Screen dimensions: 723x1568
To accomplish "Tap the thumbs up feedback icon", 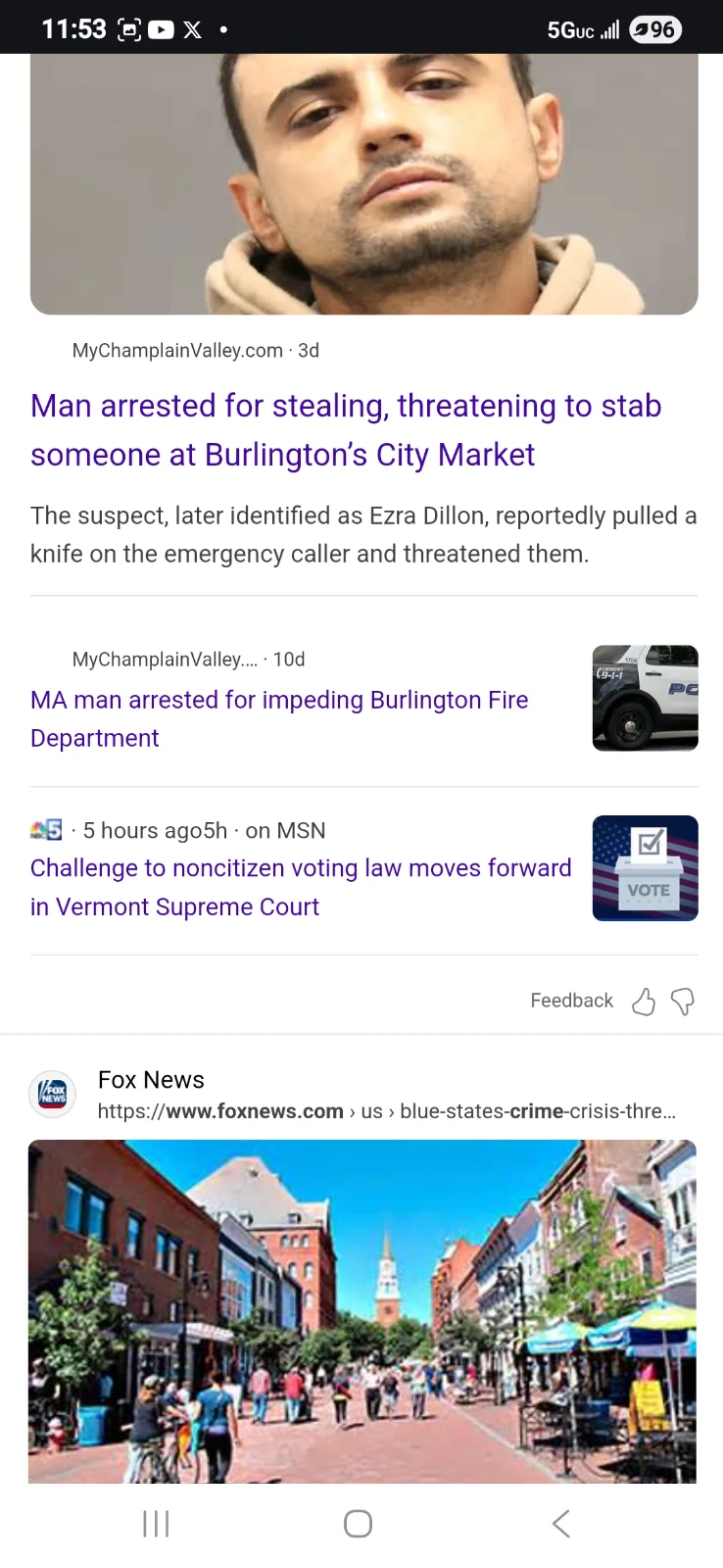I will click(643, 1001).
